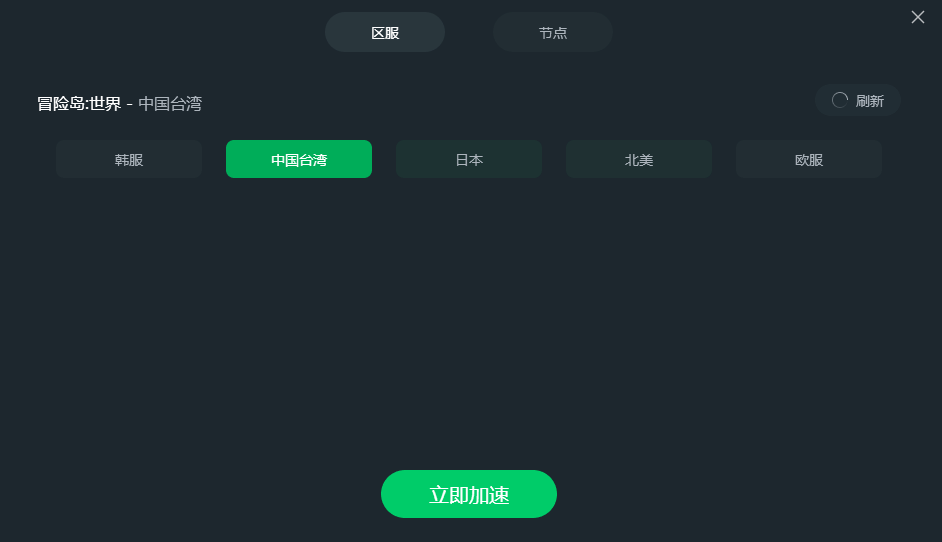Switch to the 节点 tab

pyautogui.click(x=553, y=33)
